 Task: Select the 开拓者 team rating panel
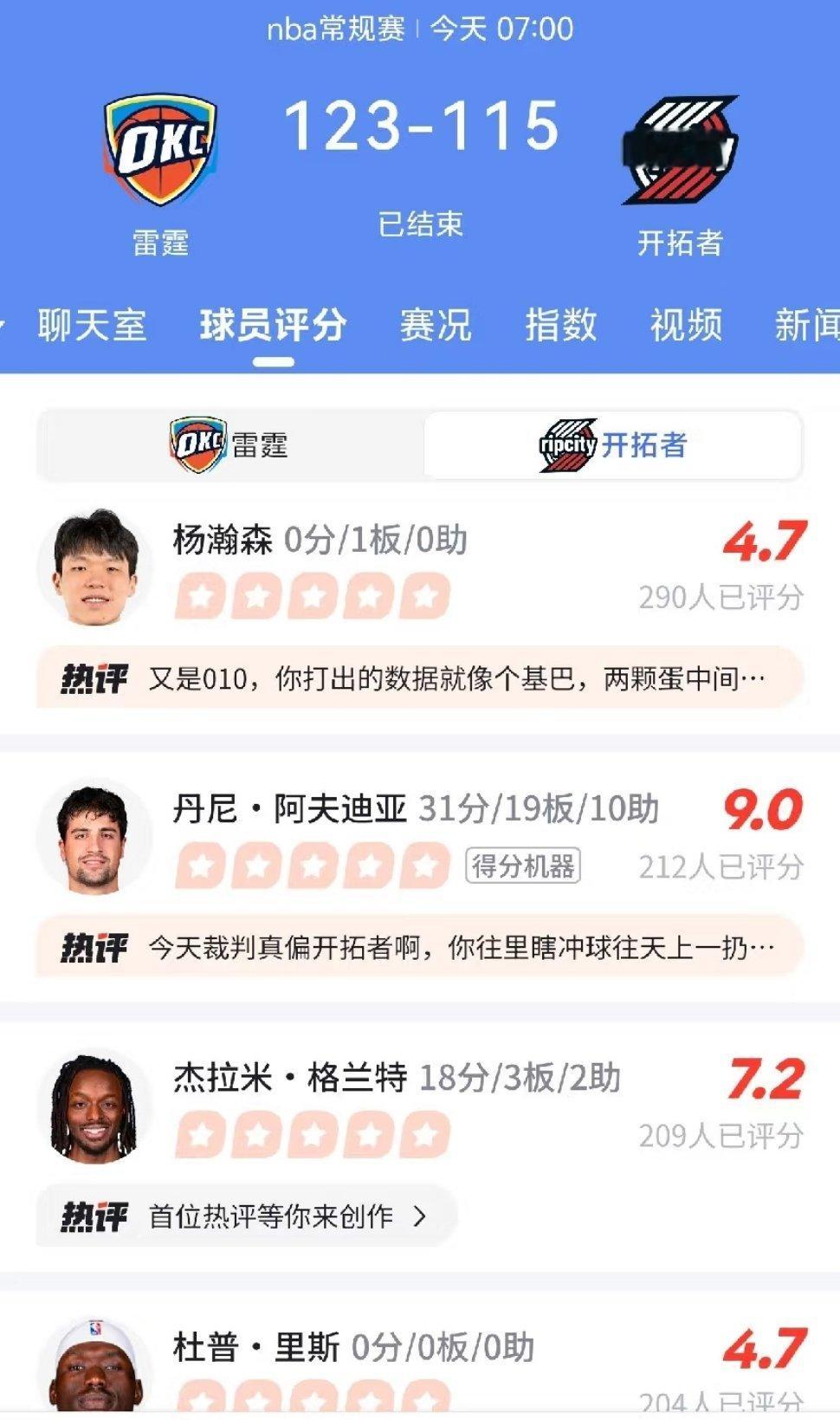tap(612, 444)
